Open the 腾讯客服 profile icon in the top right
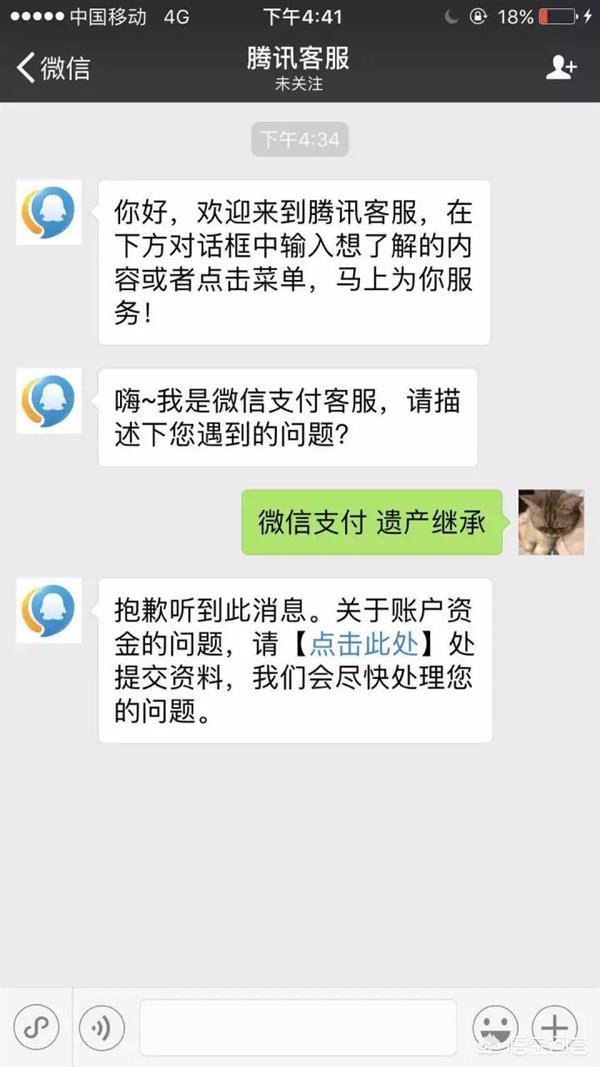The height and width of the screenshot is (1067, 600). point(561,68)
